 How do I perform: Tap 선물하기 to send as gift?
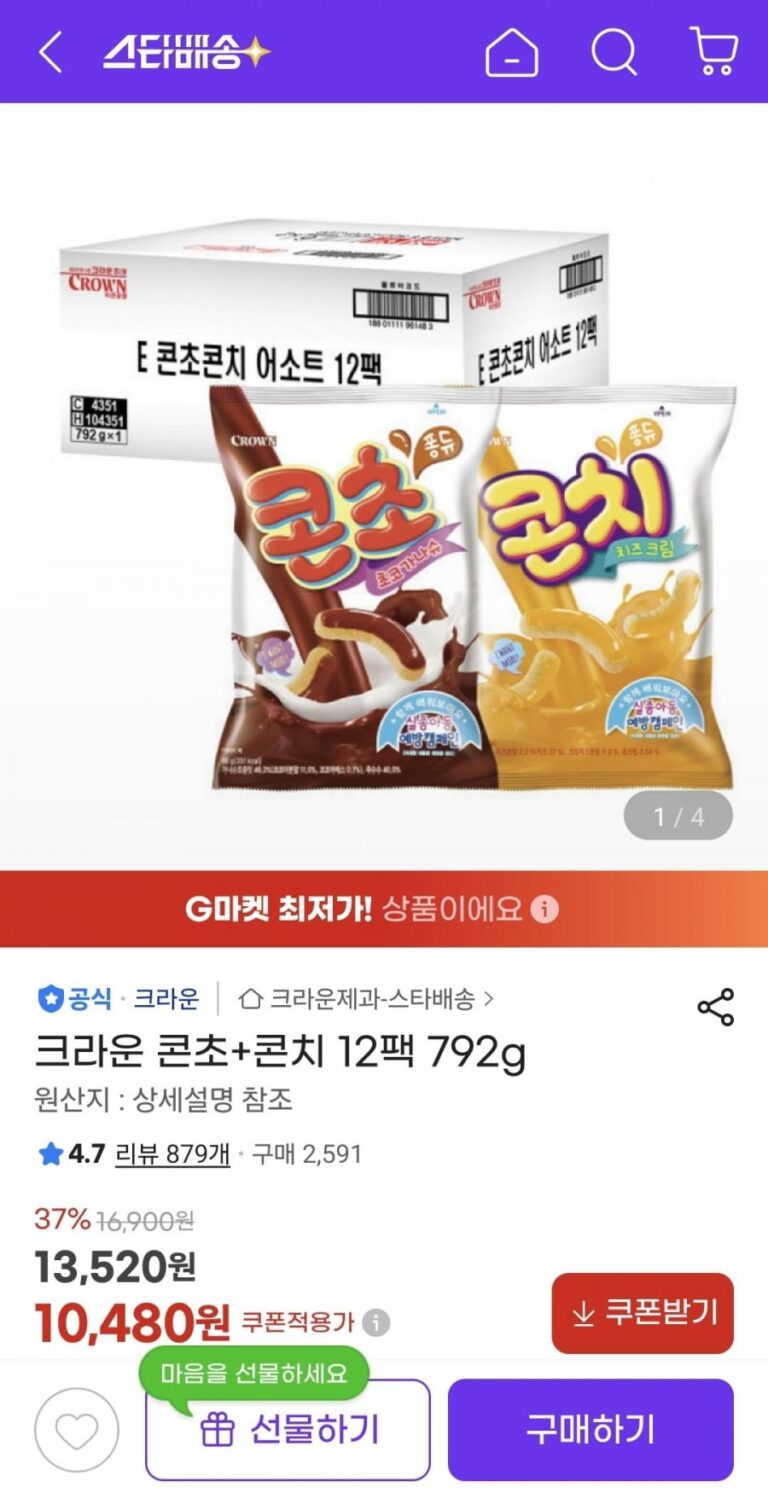[x=288, y=1430]
